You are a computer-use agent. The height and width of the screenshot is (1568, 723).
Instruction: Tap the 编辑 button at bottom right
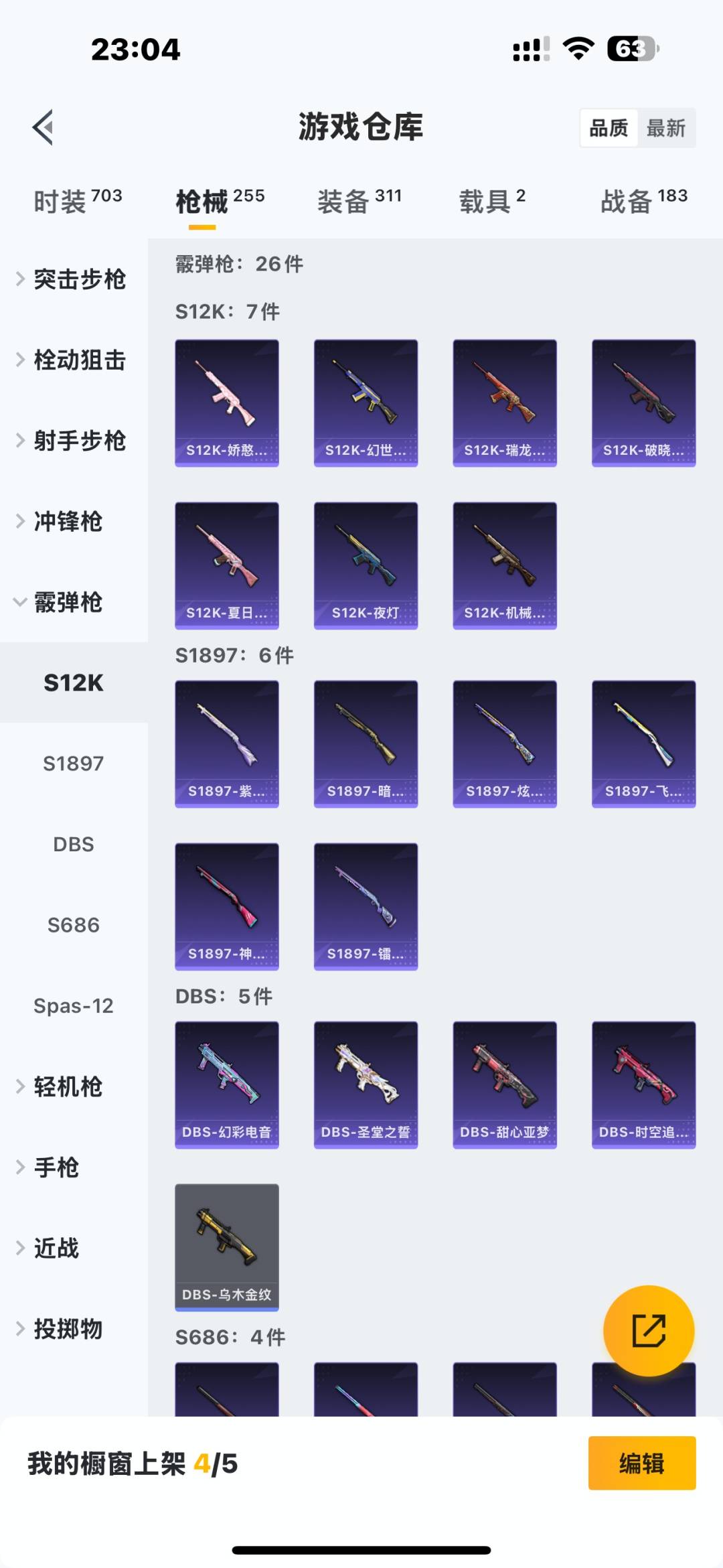642,1464
